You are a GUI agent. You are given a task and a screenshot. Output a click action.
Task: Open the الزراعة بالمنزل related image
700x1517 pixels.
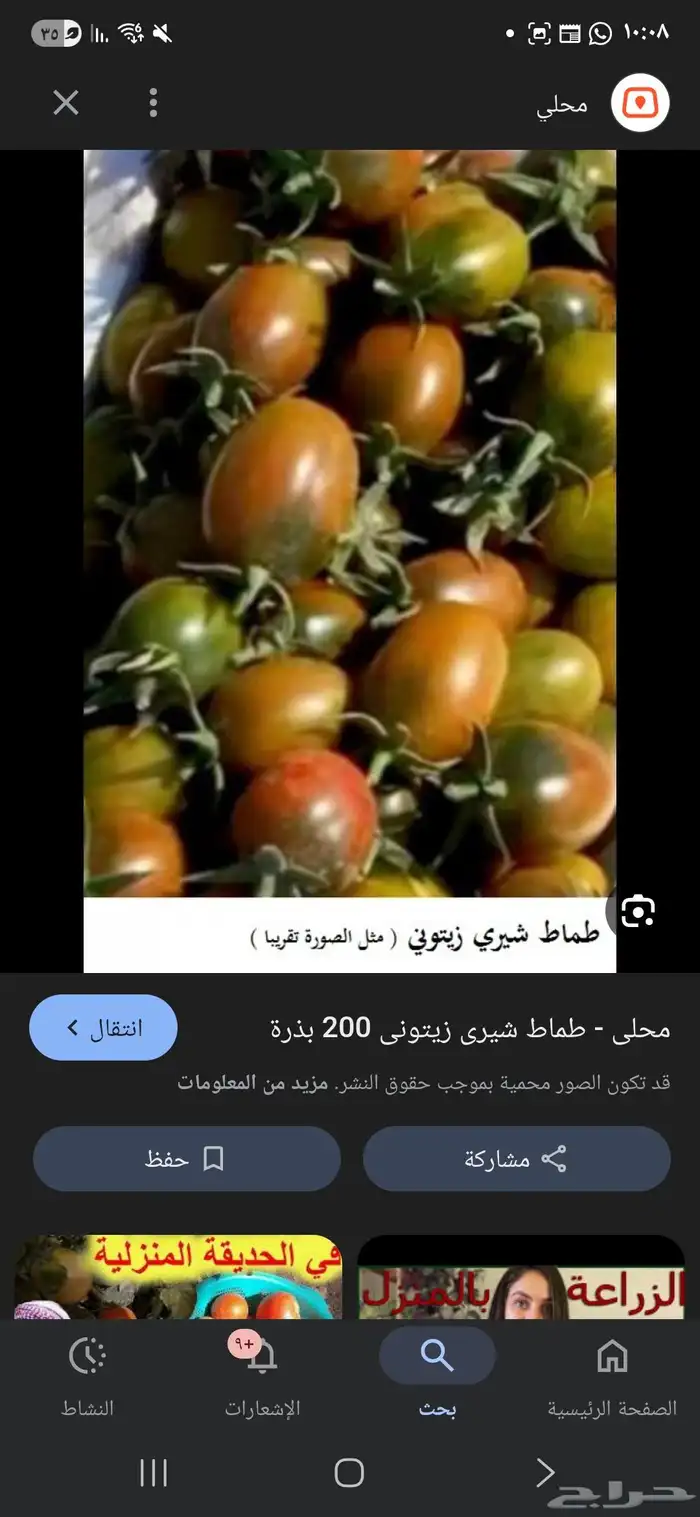[521, 1278]
